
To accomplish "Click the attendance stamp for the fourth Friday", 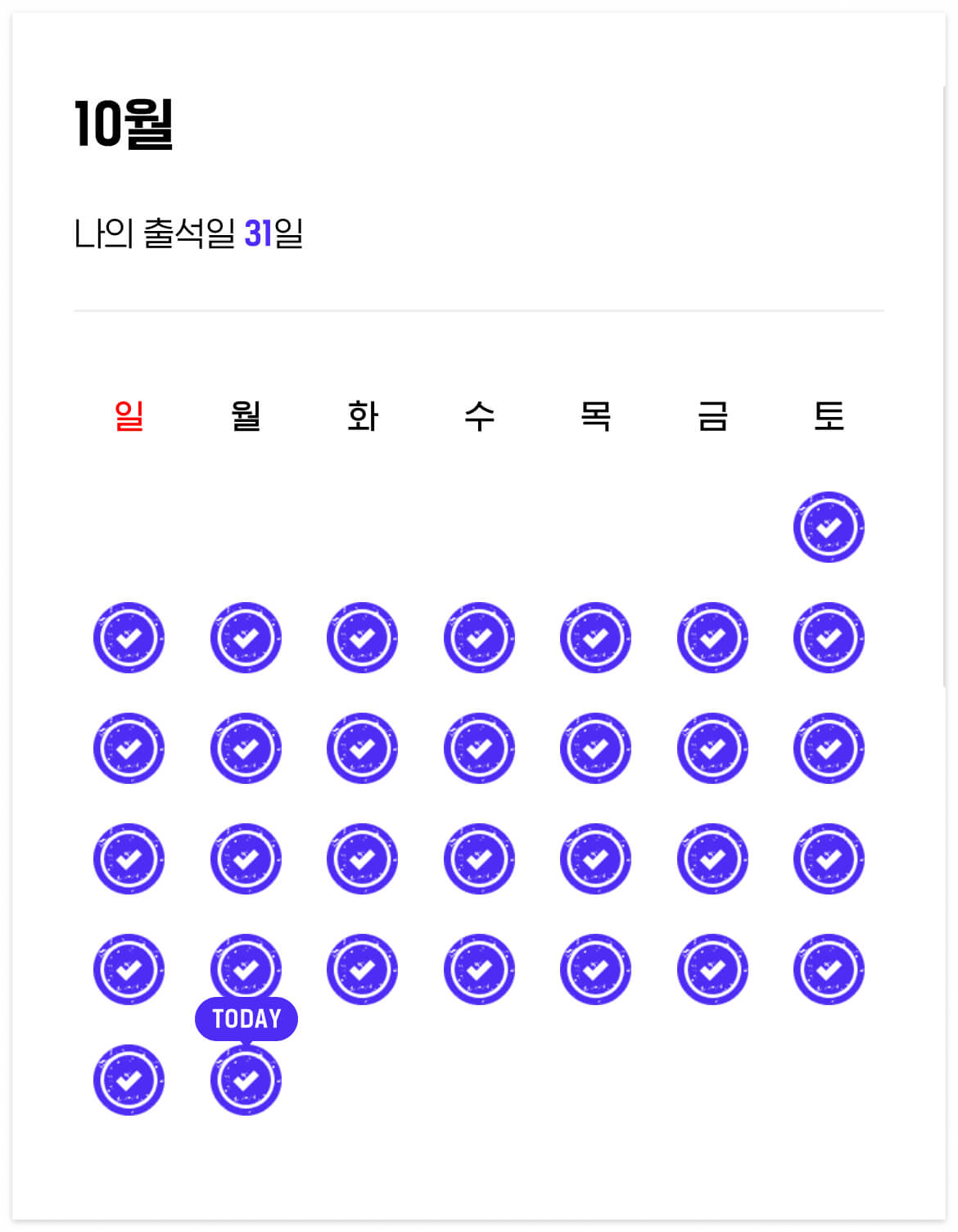I will click(712, 969).
